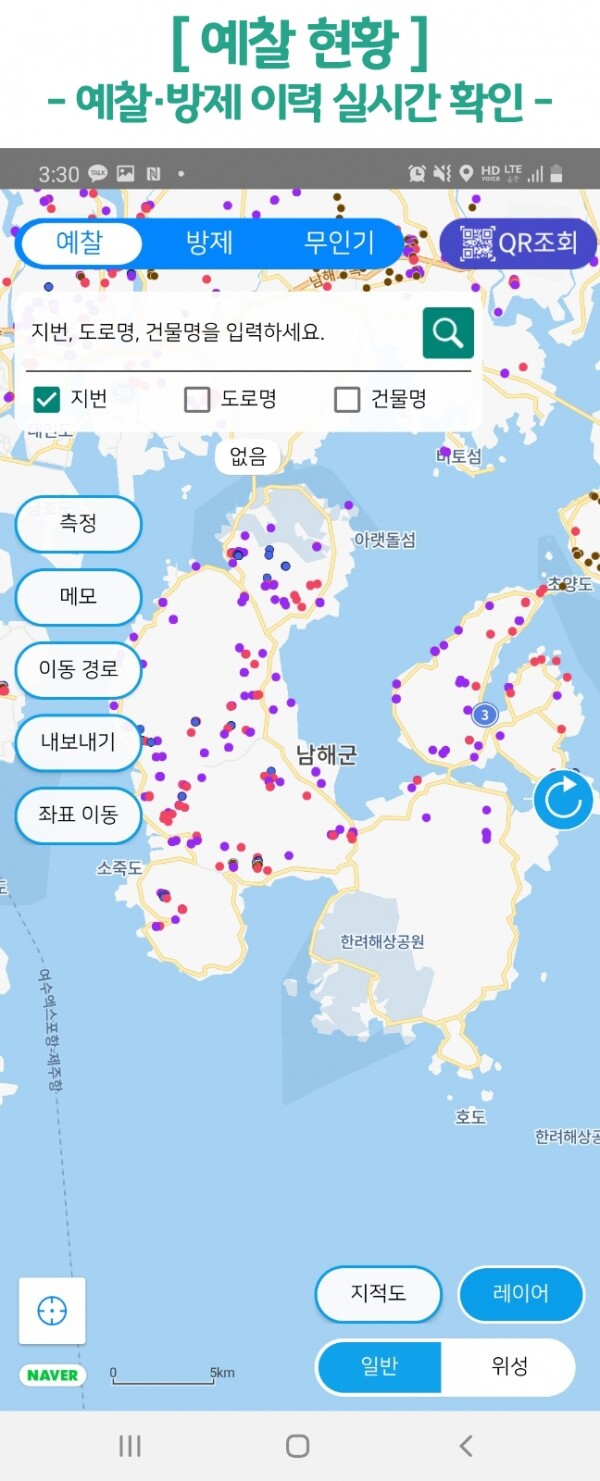Viewport: 600px width, 1481px height.
Task: Go back with the system back button
Action: tap(465, 1445)
